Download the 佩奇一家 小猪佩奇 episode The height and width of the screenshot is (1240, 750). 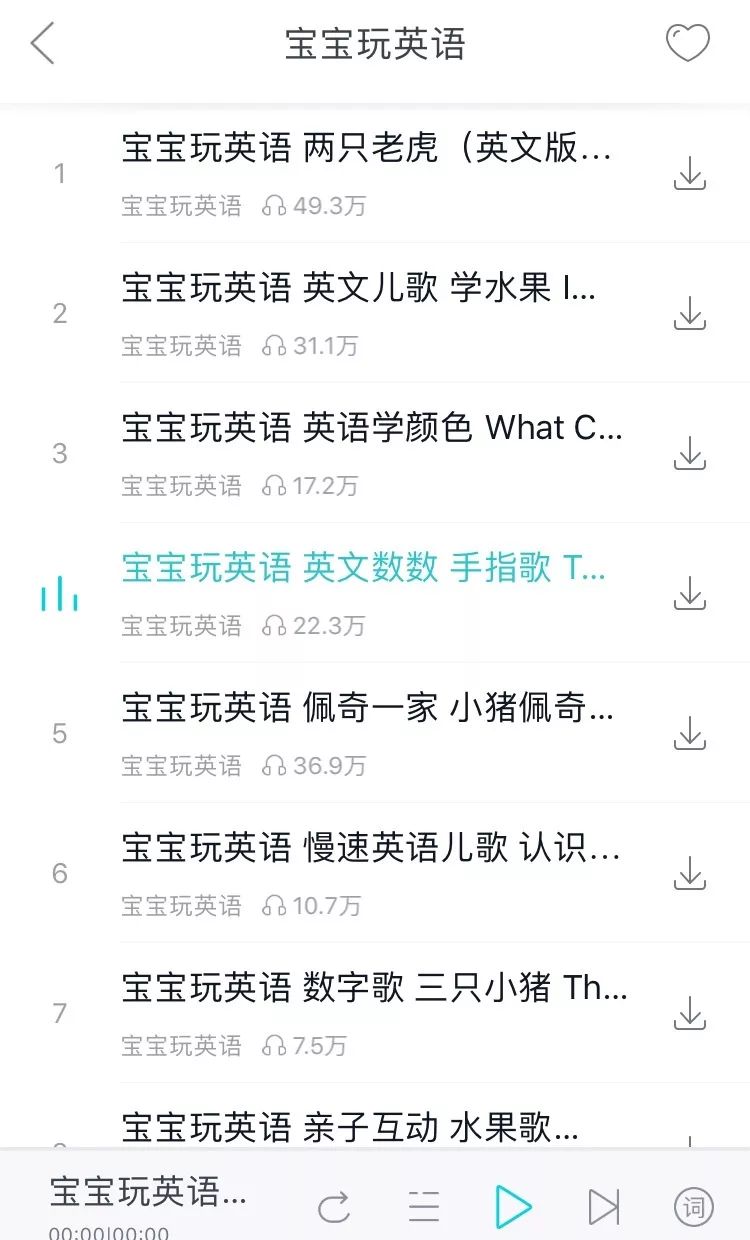tap(691, 732)
